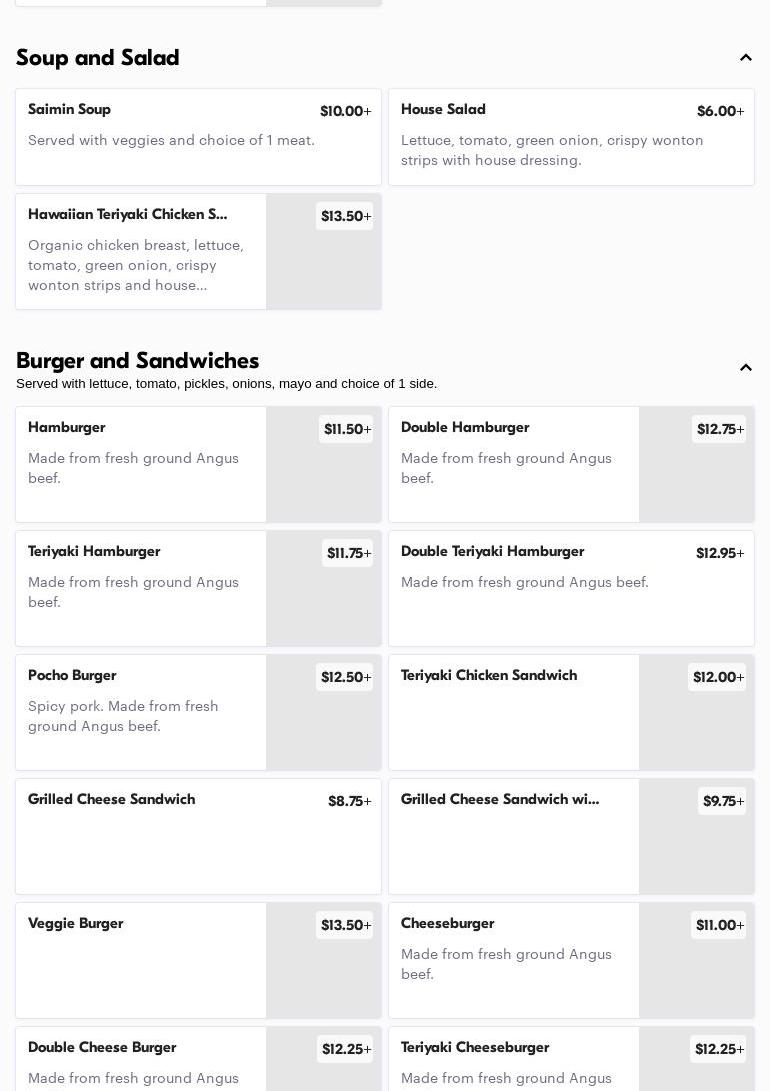The height and width of the screenshot is (1091, 770).
Task: Open the Saimin Soup item
Action: point(198,137)
